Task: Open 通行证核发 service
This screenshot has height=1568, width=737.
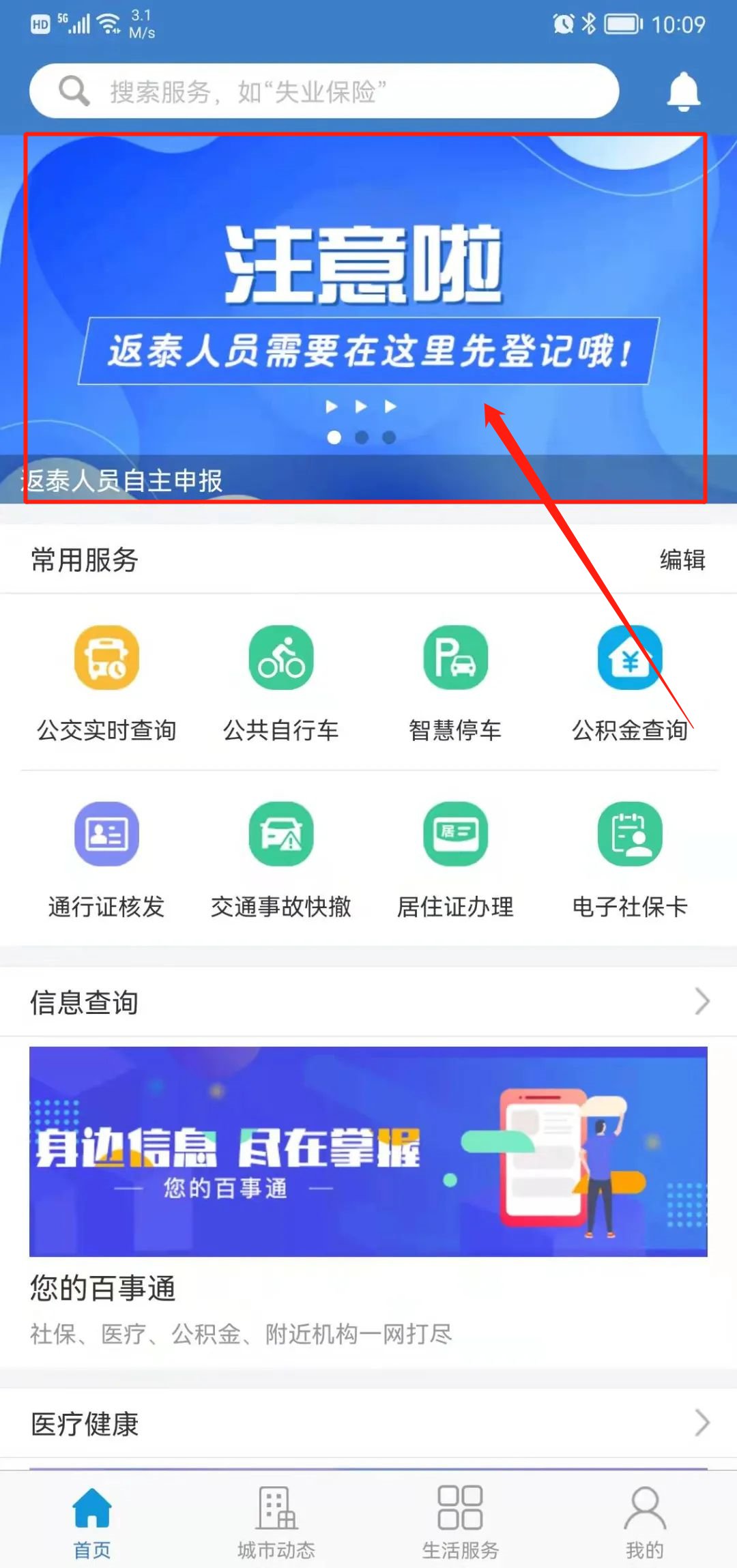Action: pos(106,857)
